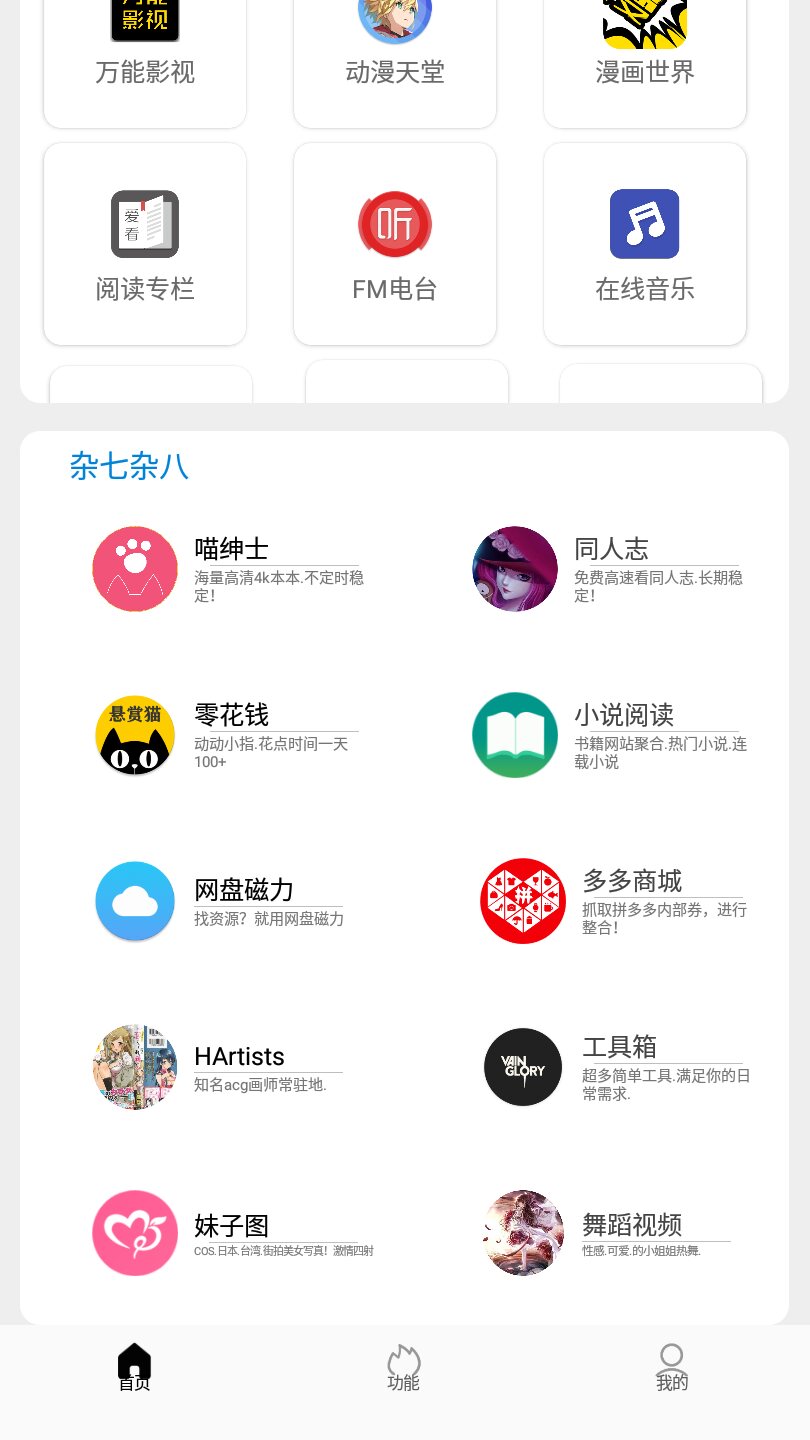The width and height of the screenshot is (810, 1440).
Task: Switch to the 首页 tab
Action: click(x=134, y=1368)
